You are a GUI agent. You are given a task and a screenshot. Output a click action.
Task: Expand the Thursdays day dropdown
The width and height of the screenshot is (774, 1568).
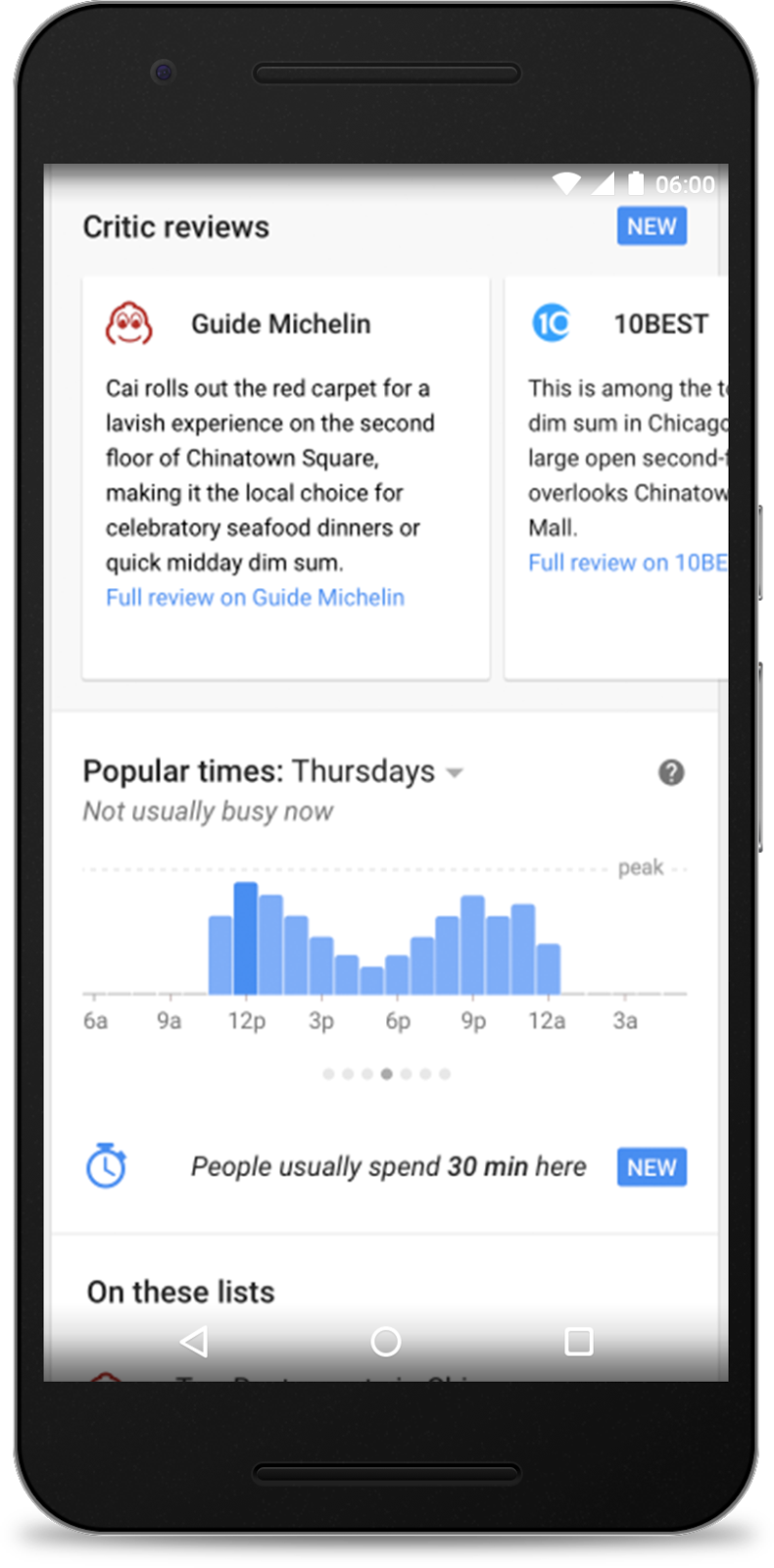point(377,772)
